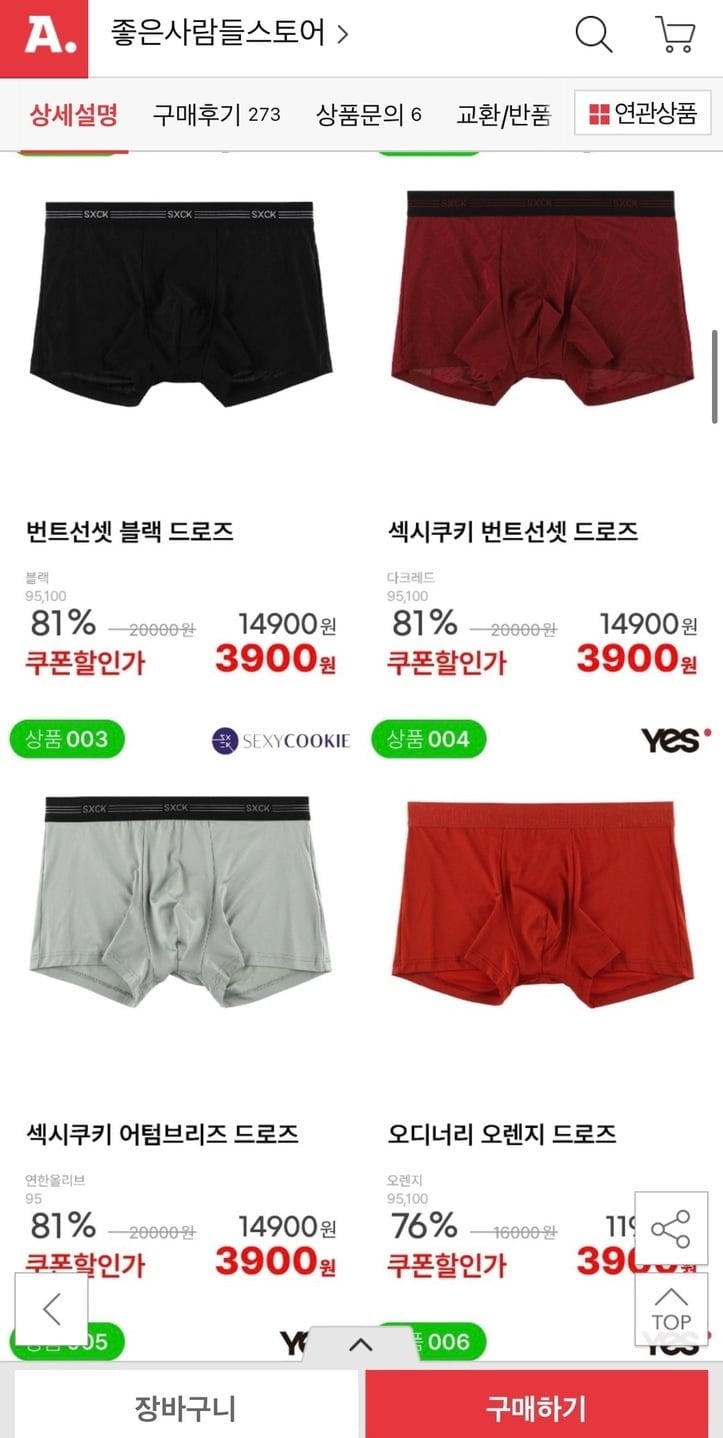Buy now with 구매하기

click(x=536, y=1408)
